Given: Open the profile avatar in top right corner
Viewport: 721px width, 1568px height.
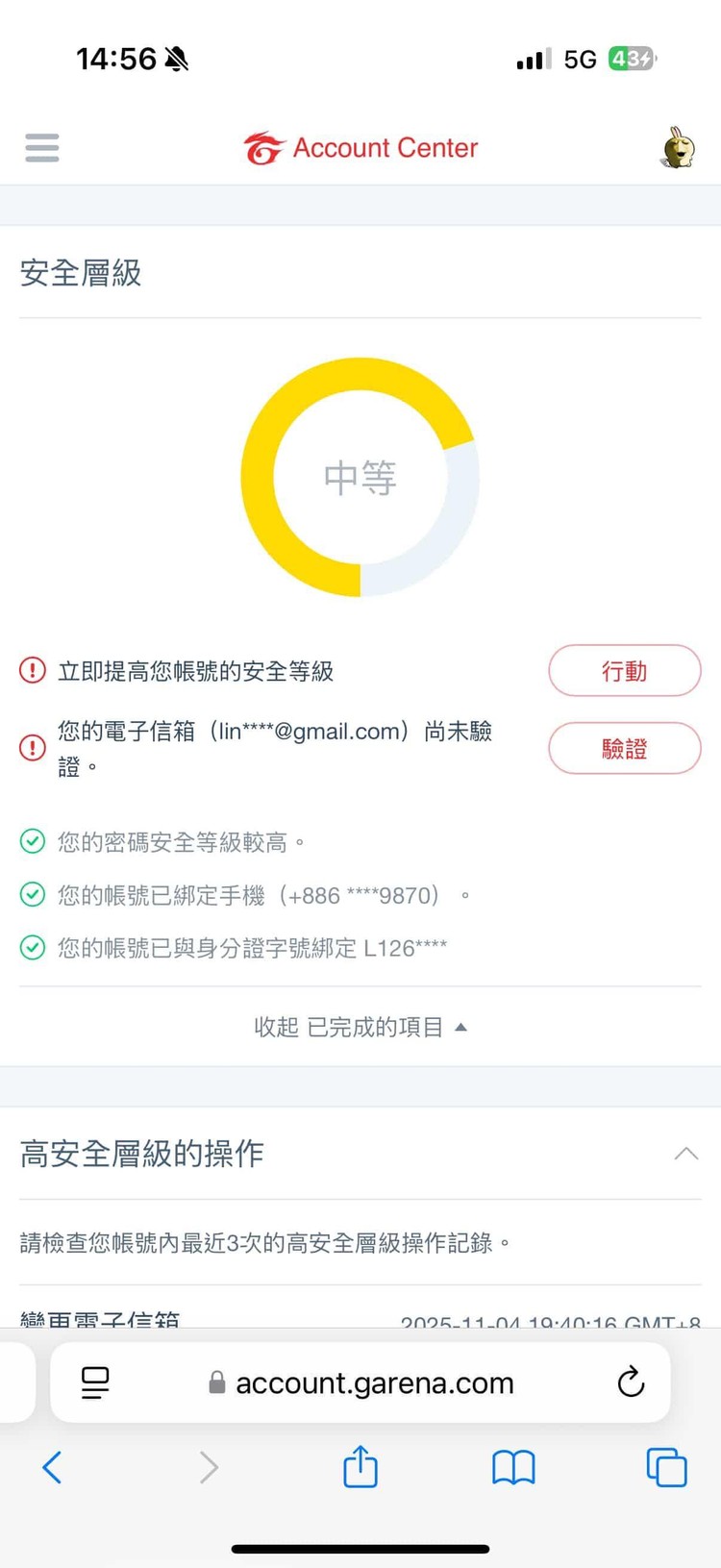Looking at the screenshot, I should [x=678, y=147].
